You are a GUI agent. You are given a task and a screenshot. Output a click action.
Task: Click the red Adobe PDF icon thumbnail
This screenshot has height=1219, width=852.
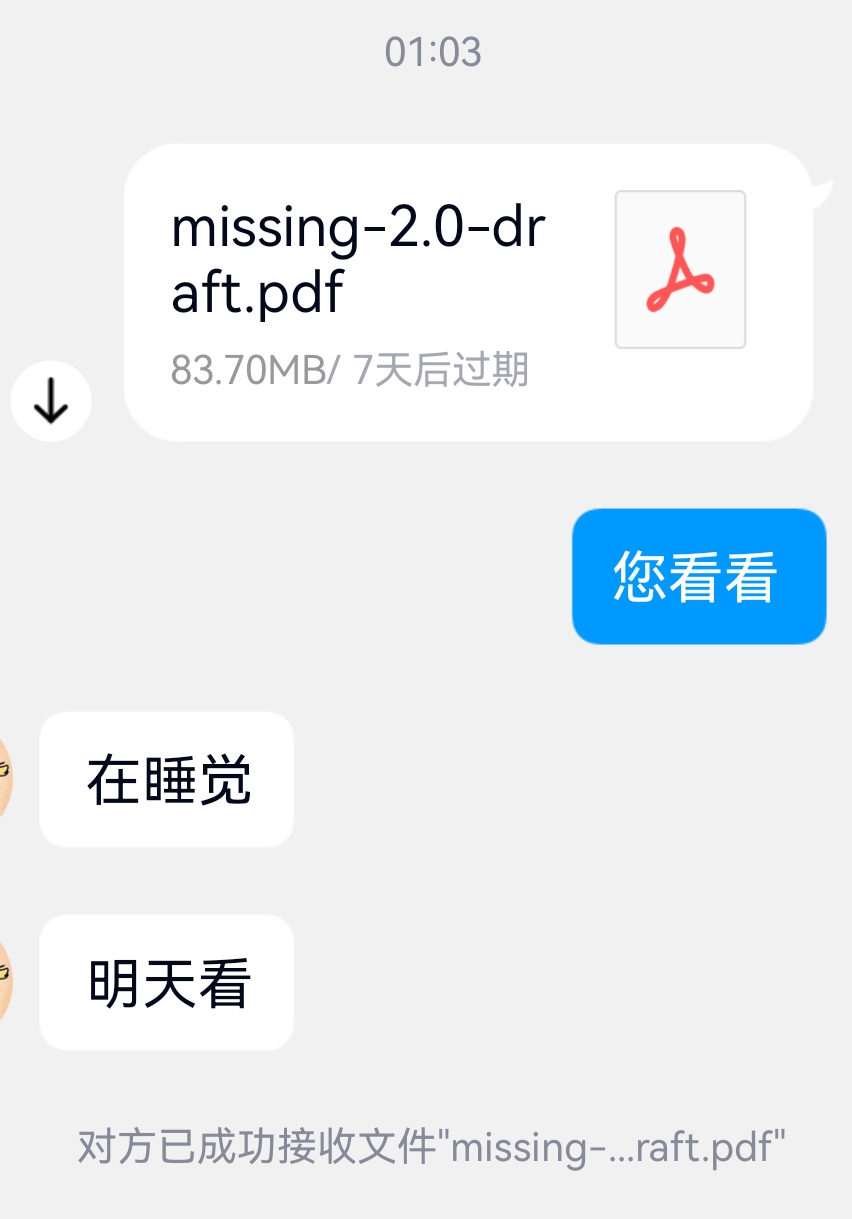(x=679, y=270)
